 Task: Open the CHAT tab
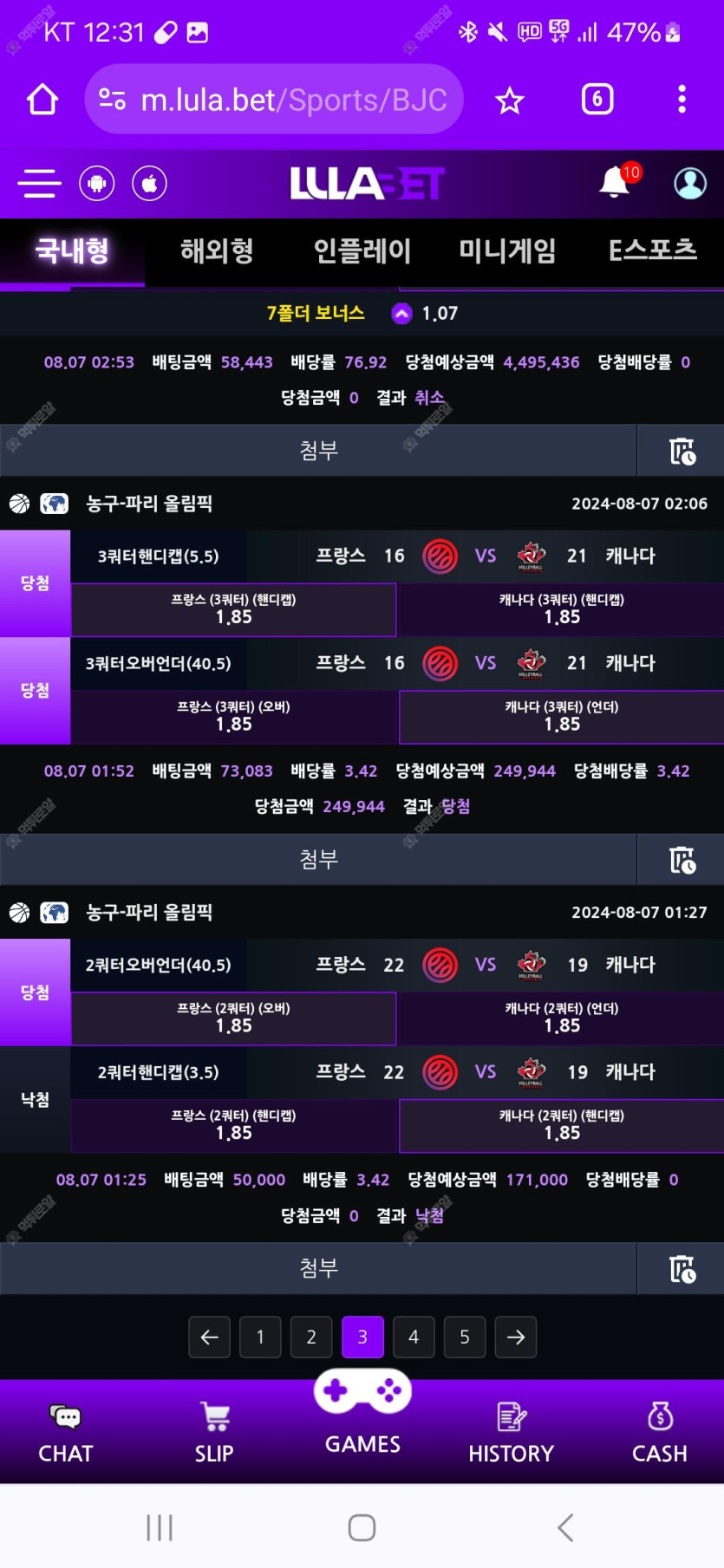(x=66, y=1434)
